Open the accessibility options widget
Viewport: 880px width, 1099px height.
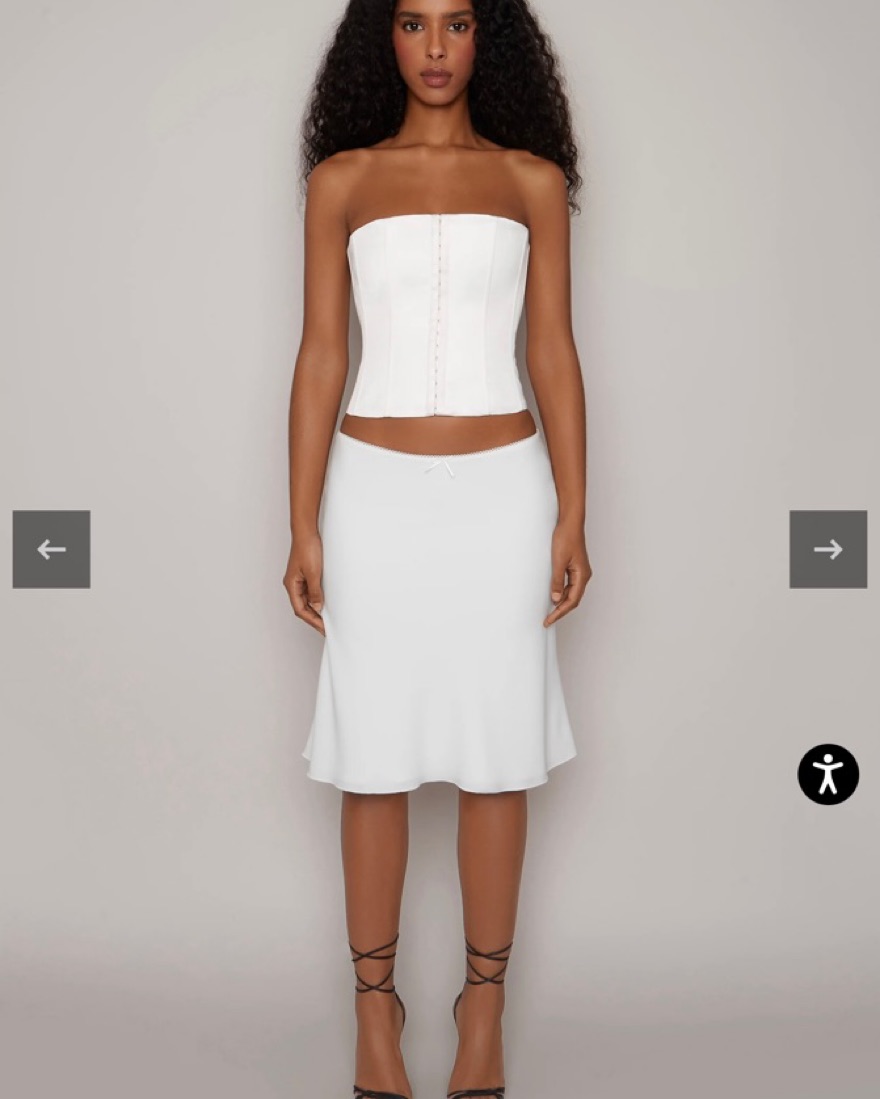pos(828,774)
